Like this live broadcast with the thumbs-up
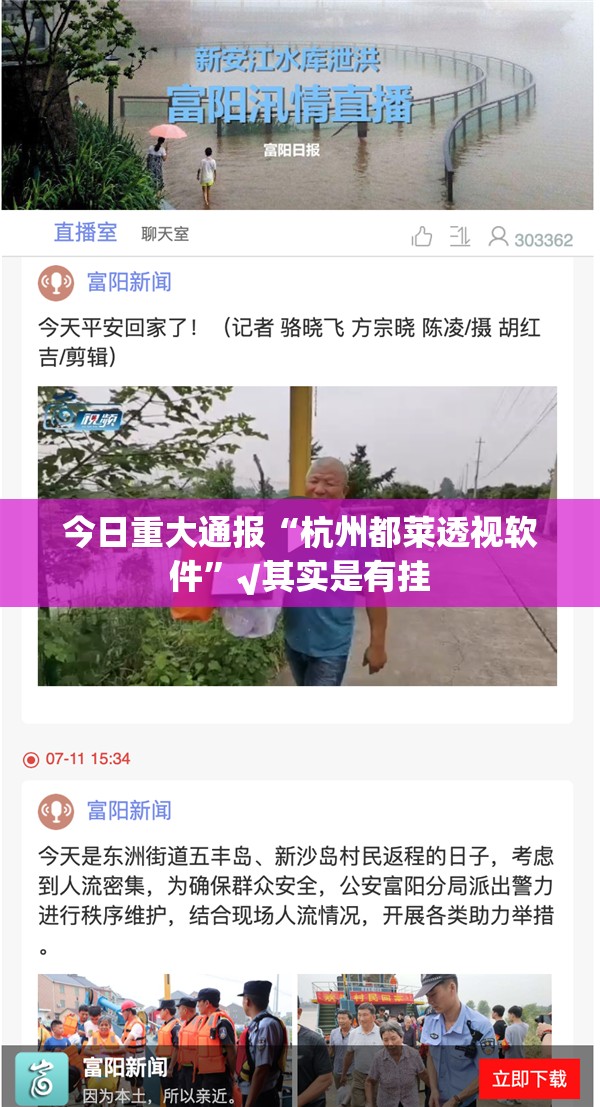Screen dimensions: 600x1107 422,237
